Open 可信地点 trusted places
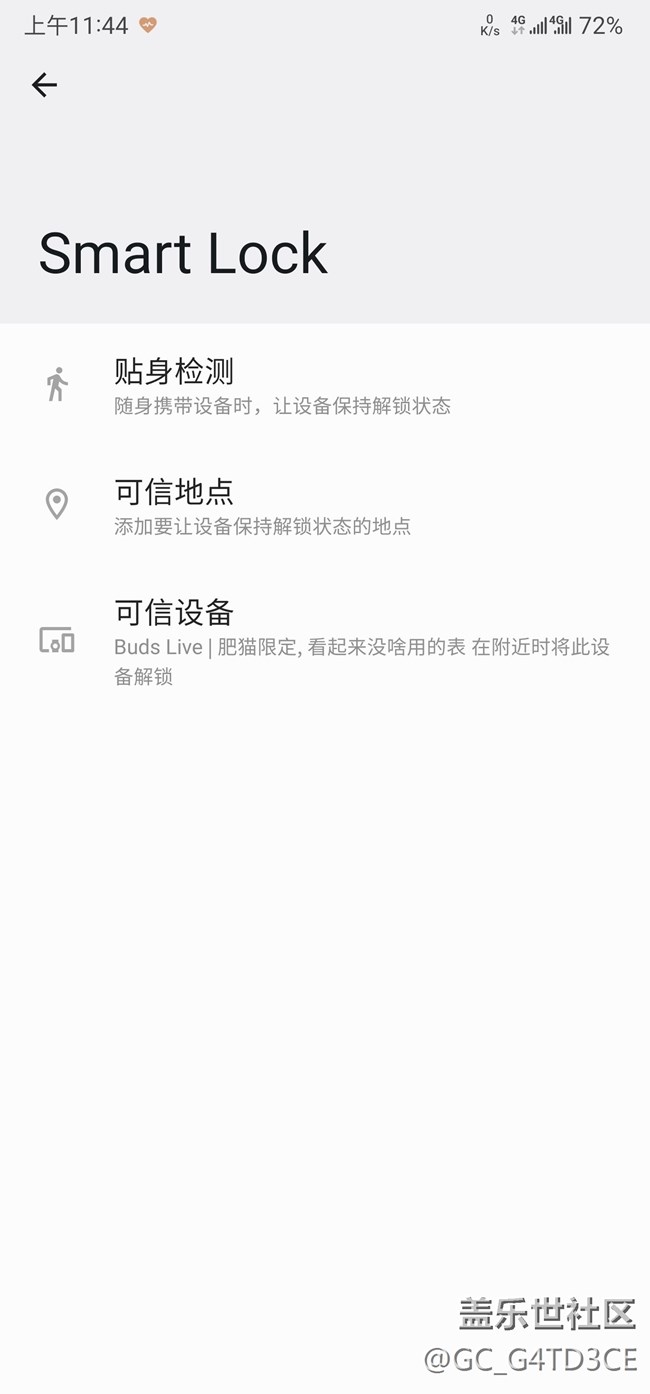 tap(325, 505)
